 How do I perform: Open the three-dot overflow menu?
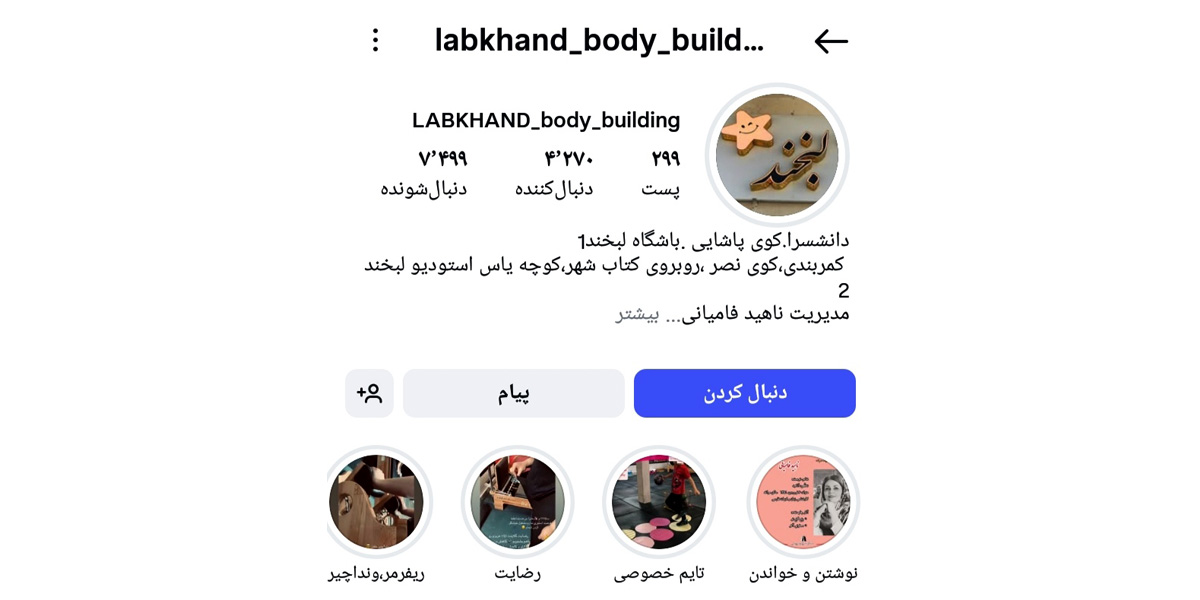[375, 40]
